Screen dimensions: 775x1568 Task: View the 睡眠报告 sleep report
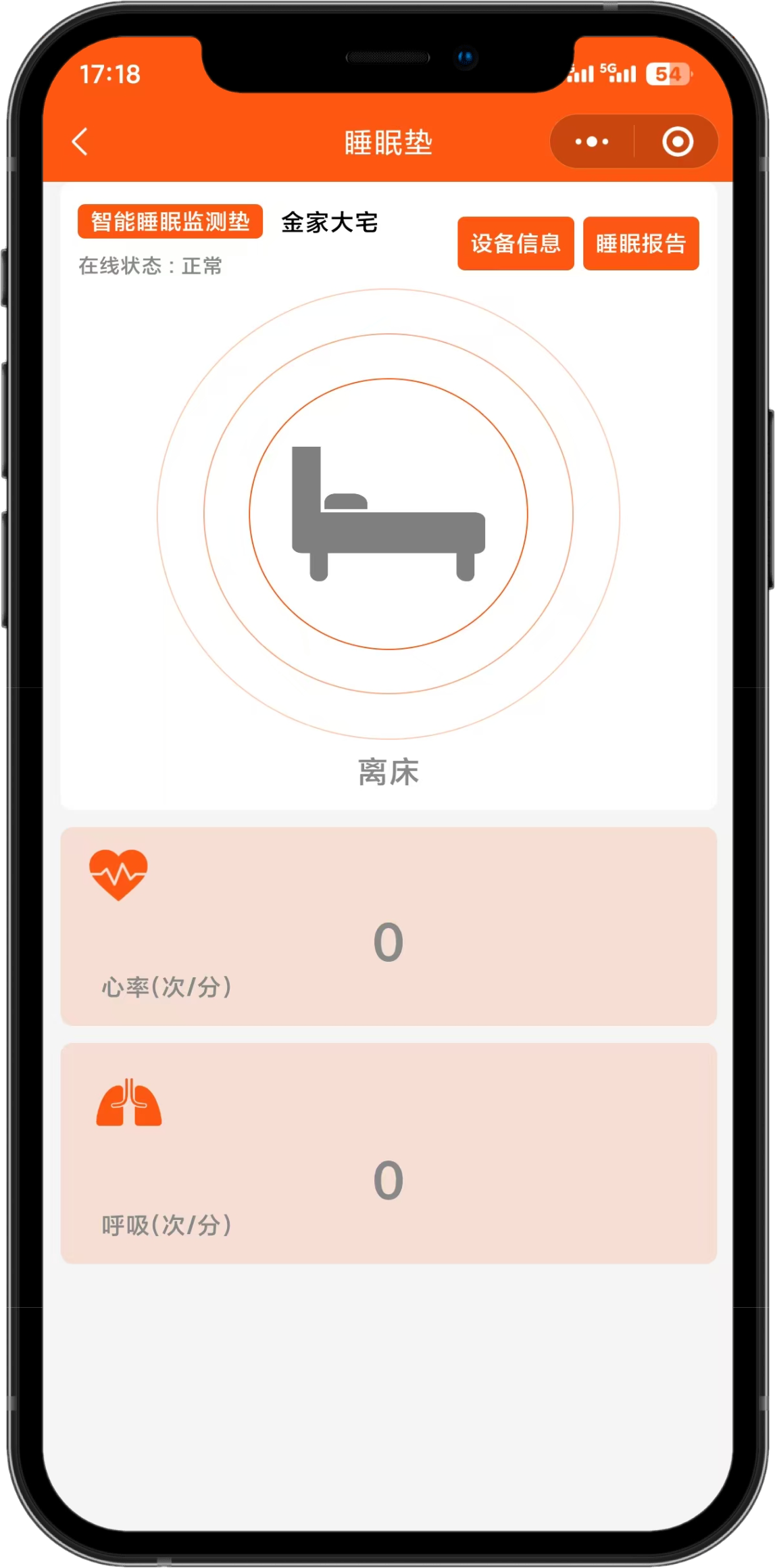[x=641, y=243]
